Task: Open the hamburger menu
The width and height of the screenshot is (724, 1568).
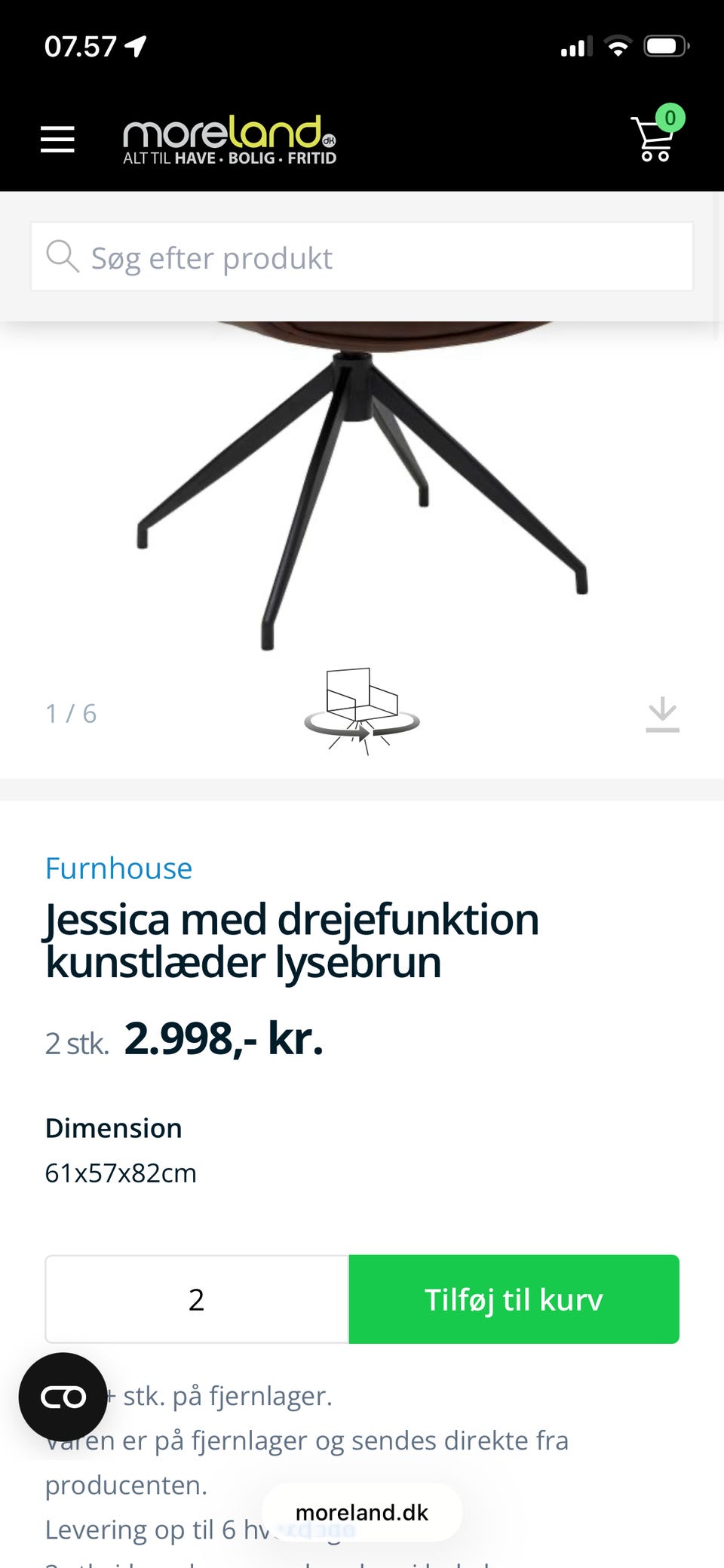Action: [57, 140]
